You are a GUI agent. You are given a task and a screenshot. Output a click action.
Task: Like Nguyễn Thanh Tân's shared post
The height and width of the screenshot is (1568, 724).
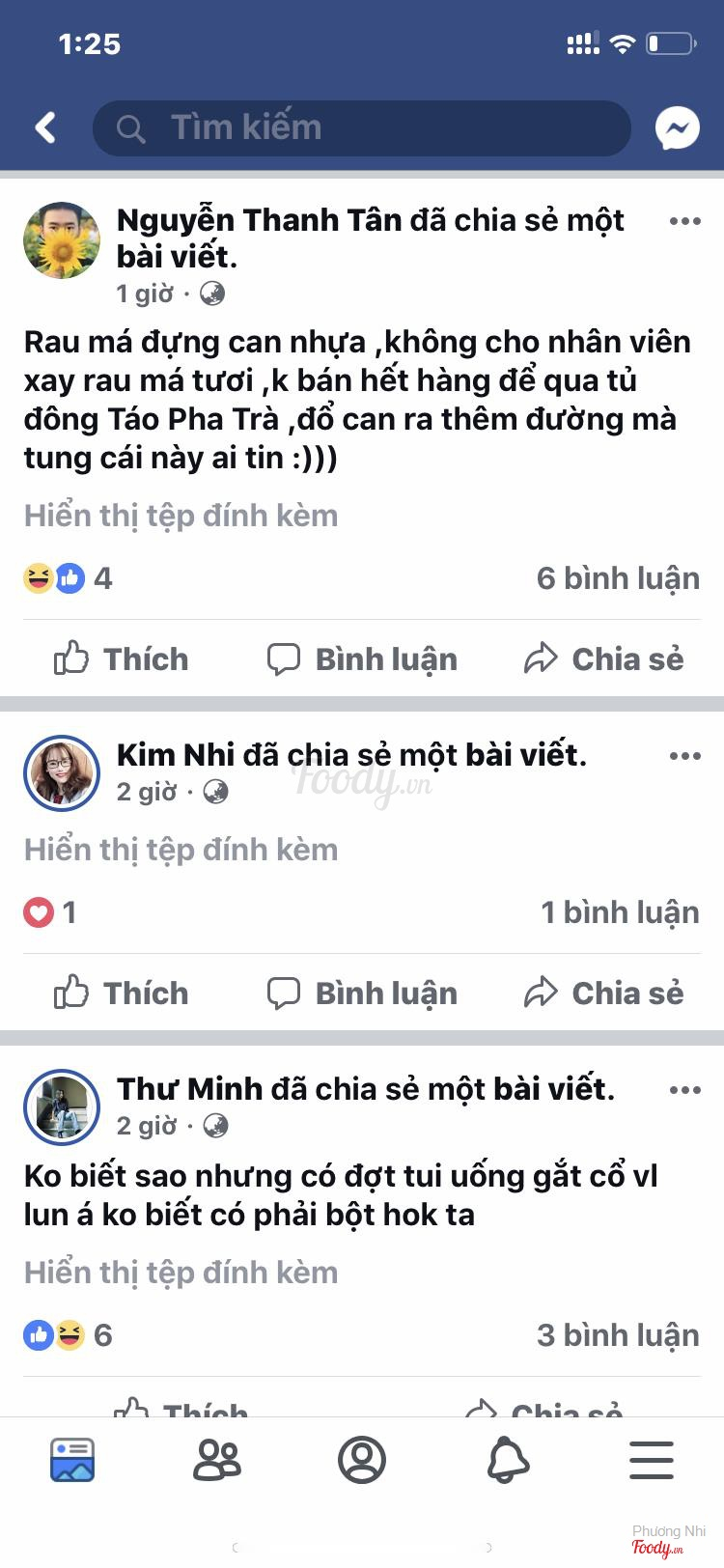(122, 659)
